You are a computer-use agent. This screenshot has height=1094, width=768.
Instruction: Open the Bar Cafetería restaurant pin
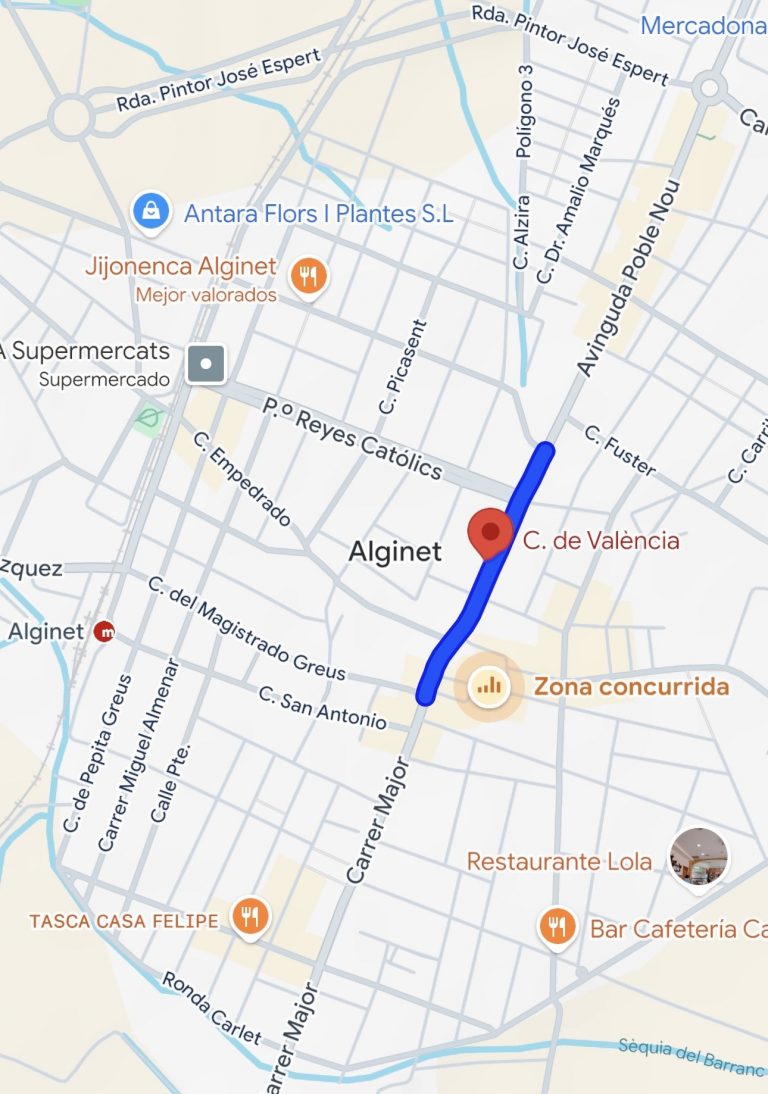coord(557,928)
